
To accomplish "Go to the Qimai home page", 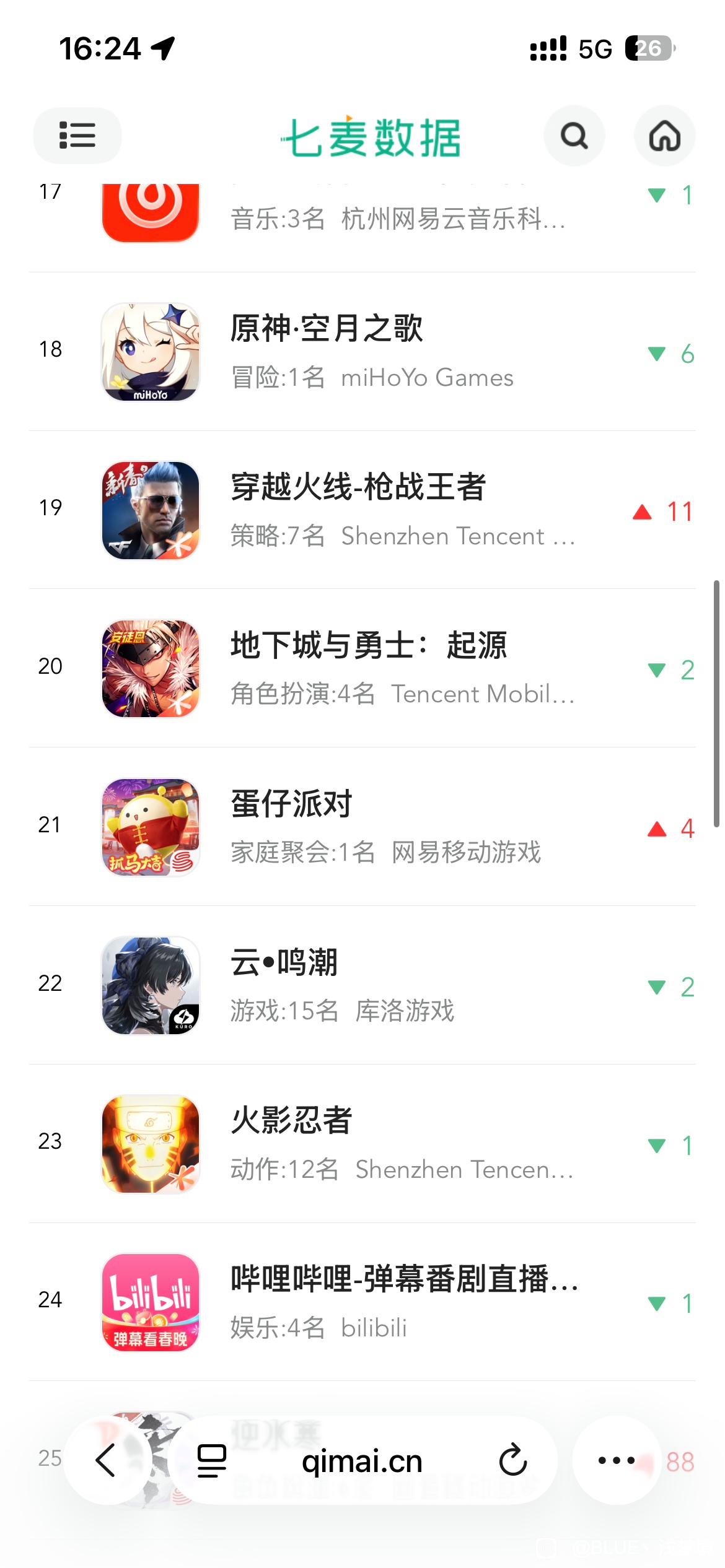I will tap(664, 136).
